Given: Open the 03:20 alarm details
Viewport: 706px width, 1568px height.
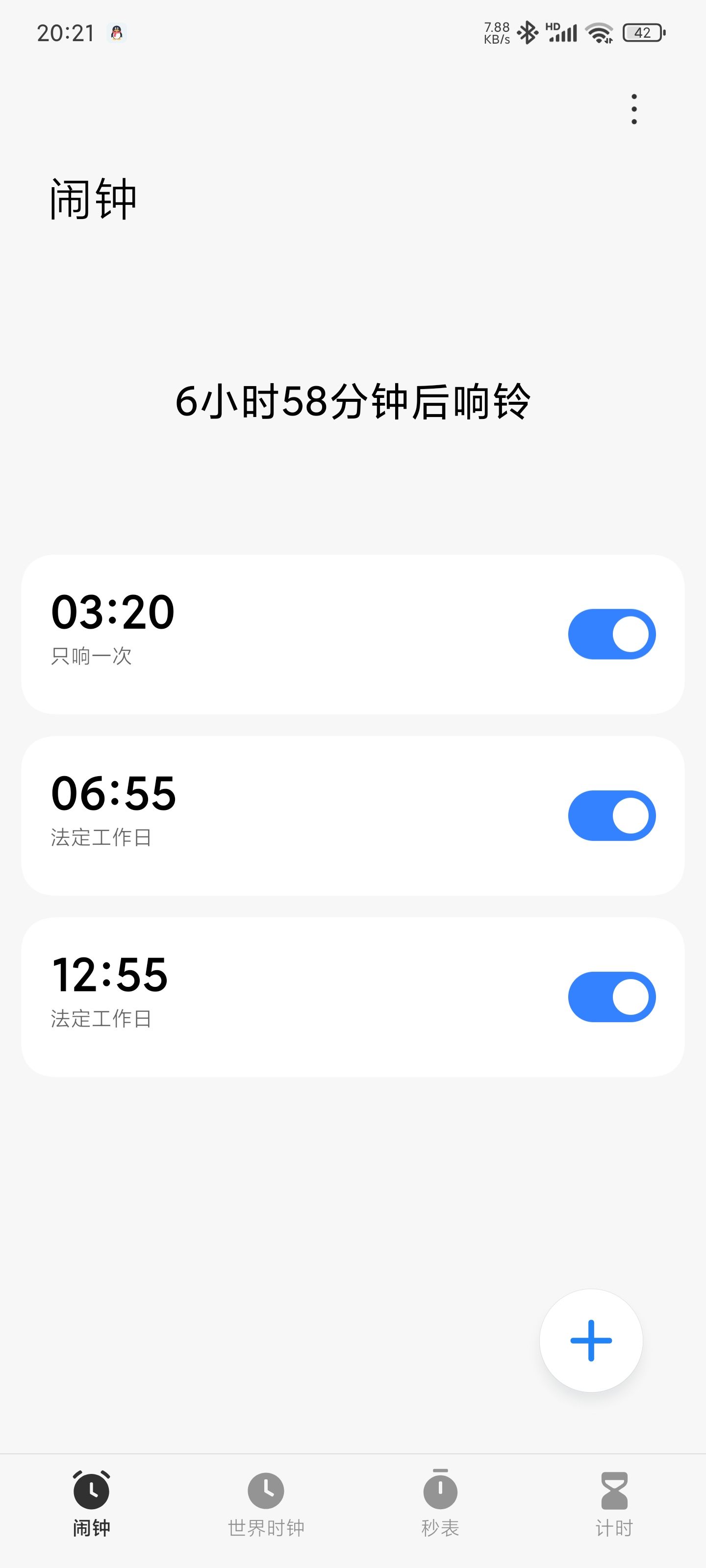Looking at the screenshot, I should (353, 634).
